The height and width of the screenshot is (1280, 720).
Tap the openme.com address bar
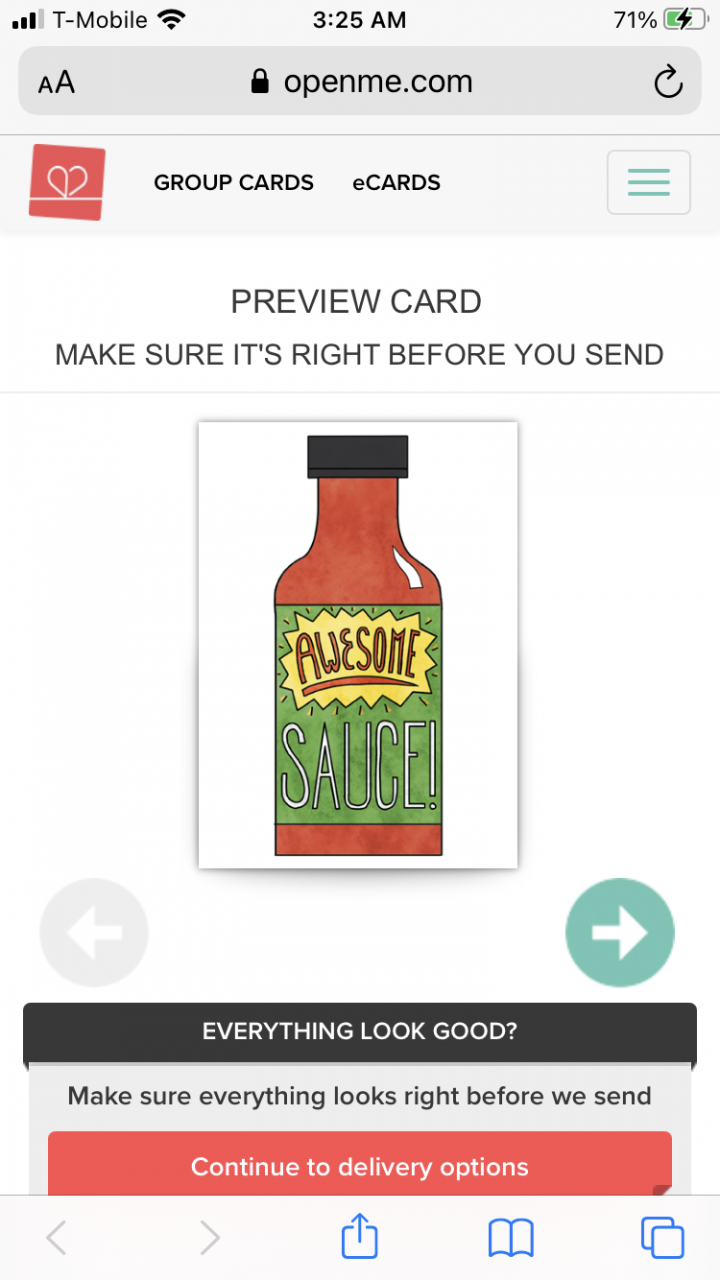[x=362, y=82]
